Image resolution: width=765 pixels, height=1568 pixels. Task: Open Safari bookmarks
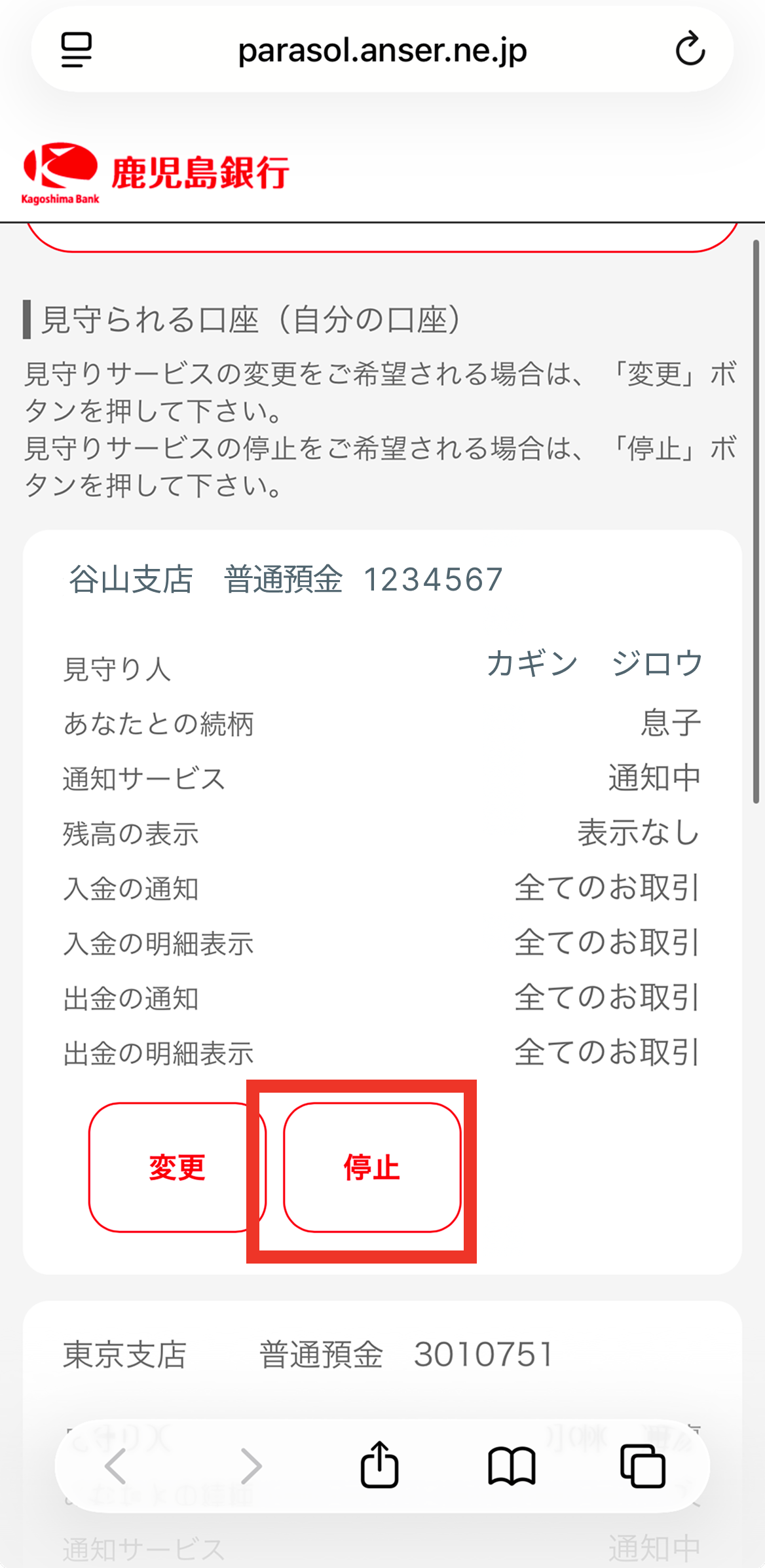click(512, 1466)
